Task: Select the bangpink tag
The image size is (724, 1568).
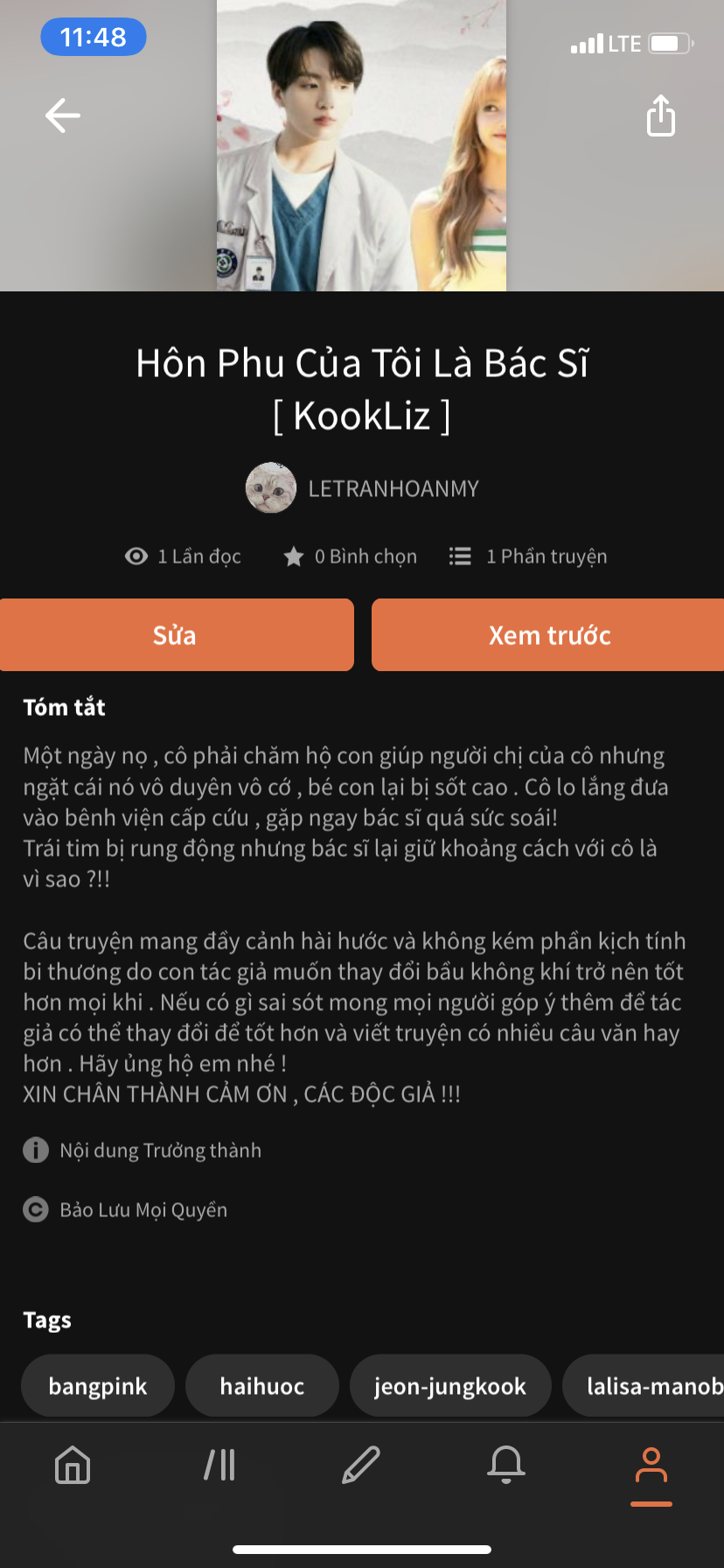Action: coord(98,1386)
